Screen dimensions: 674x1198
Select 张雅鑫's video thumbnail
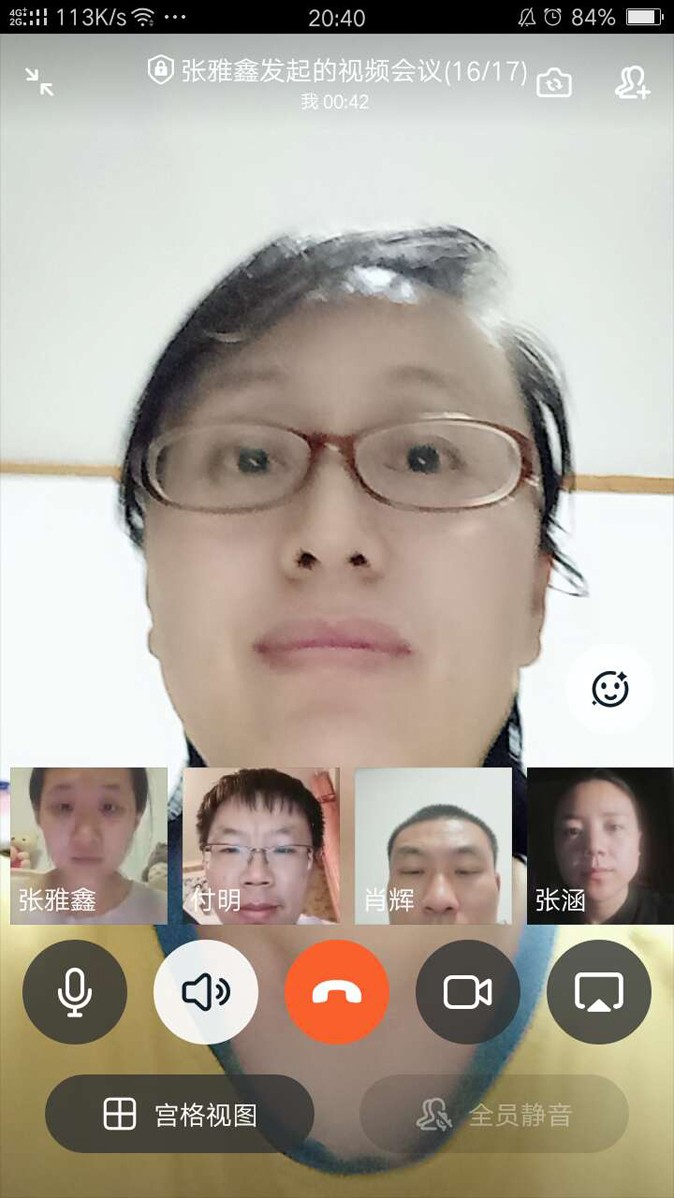click(x=89, y=845)
